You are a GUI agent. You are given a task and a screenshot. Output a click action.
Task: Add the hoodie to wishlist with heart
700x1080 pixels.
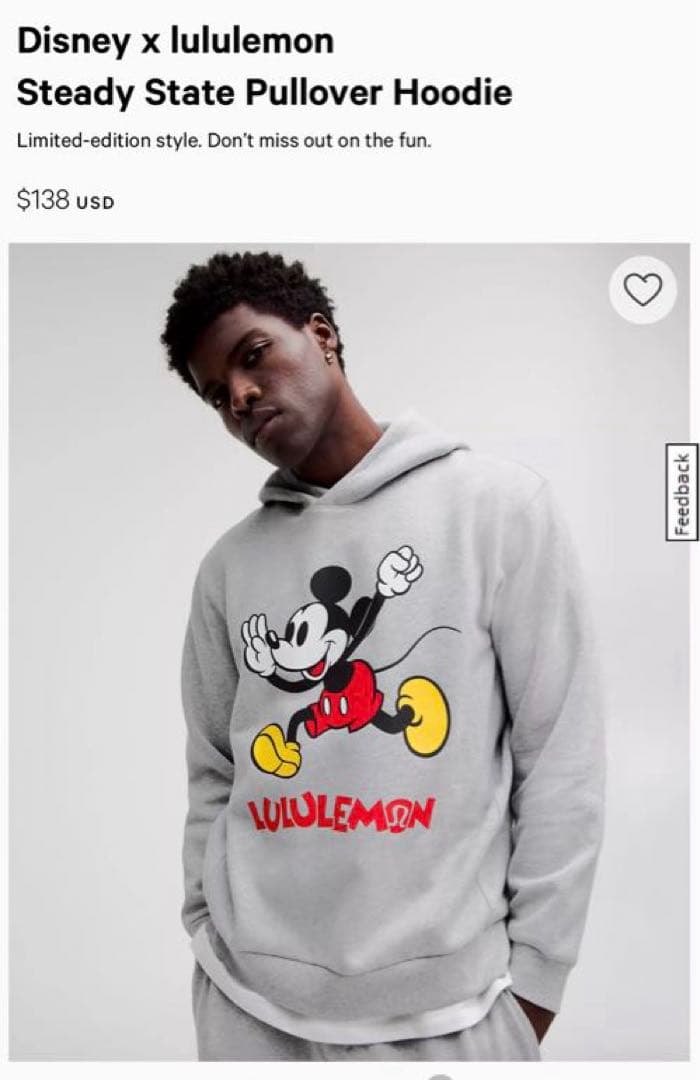642,289
